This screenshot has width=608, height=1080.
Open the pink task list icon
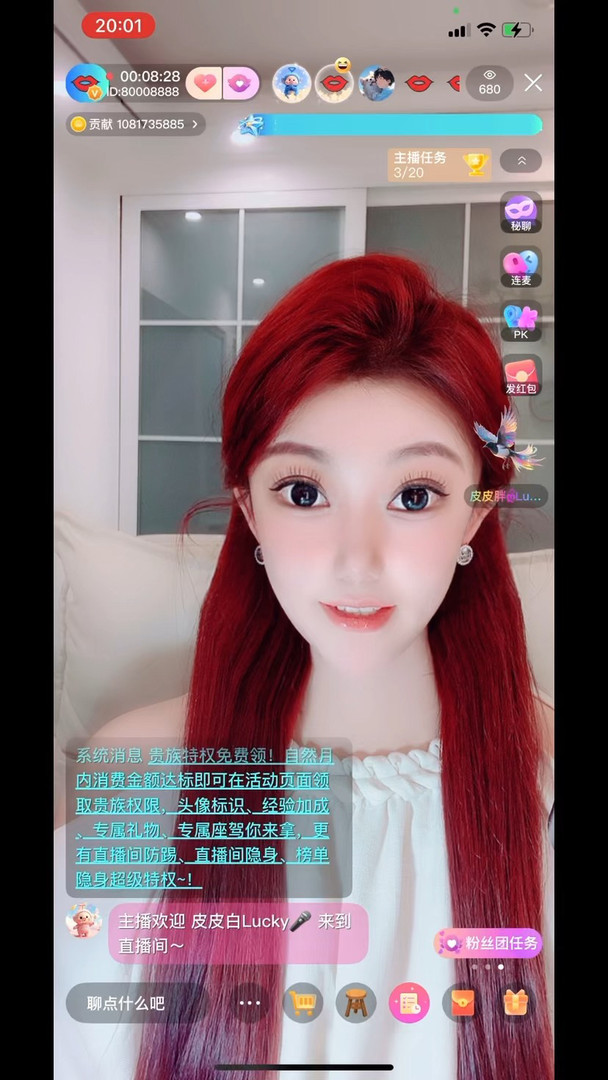click(x=409, y=1003)
